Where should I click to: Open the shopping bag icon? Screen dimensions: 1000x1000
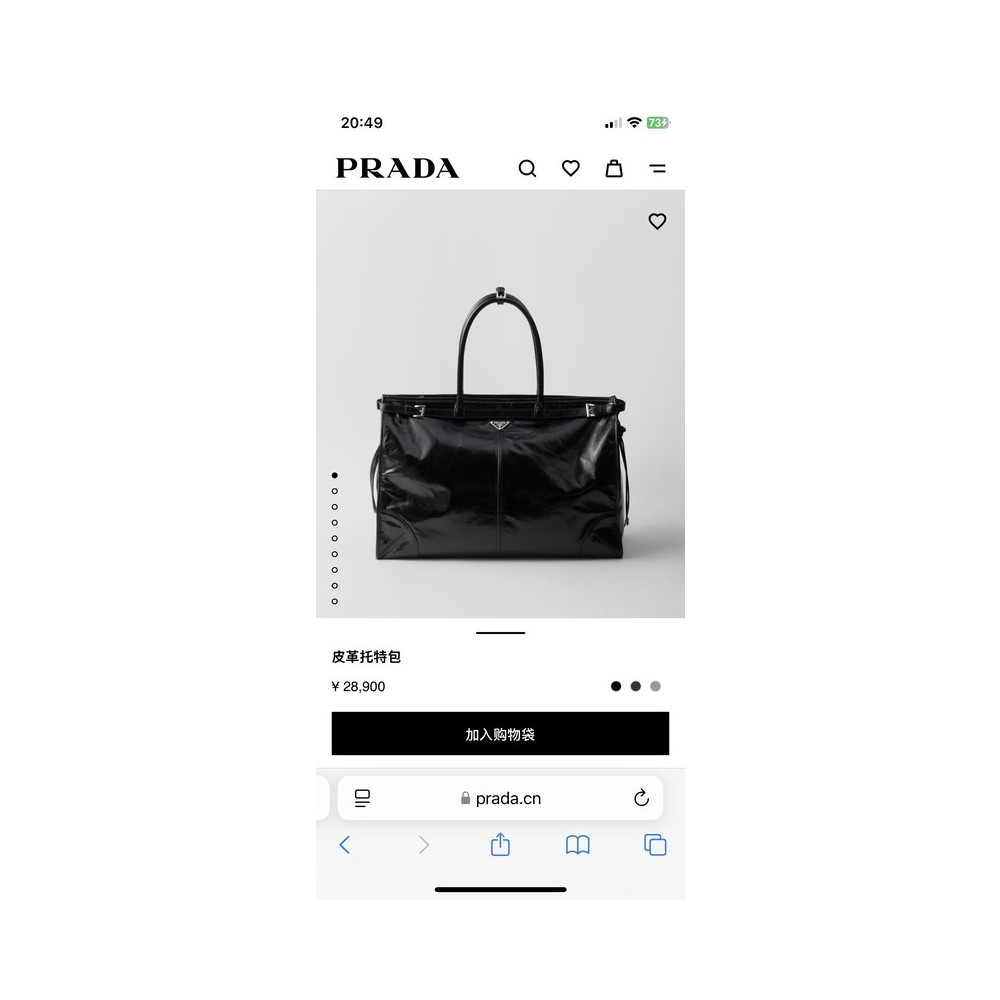pos(614,168)
